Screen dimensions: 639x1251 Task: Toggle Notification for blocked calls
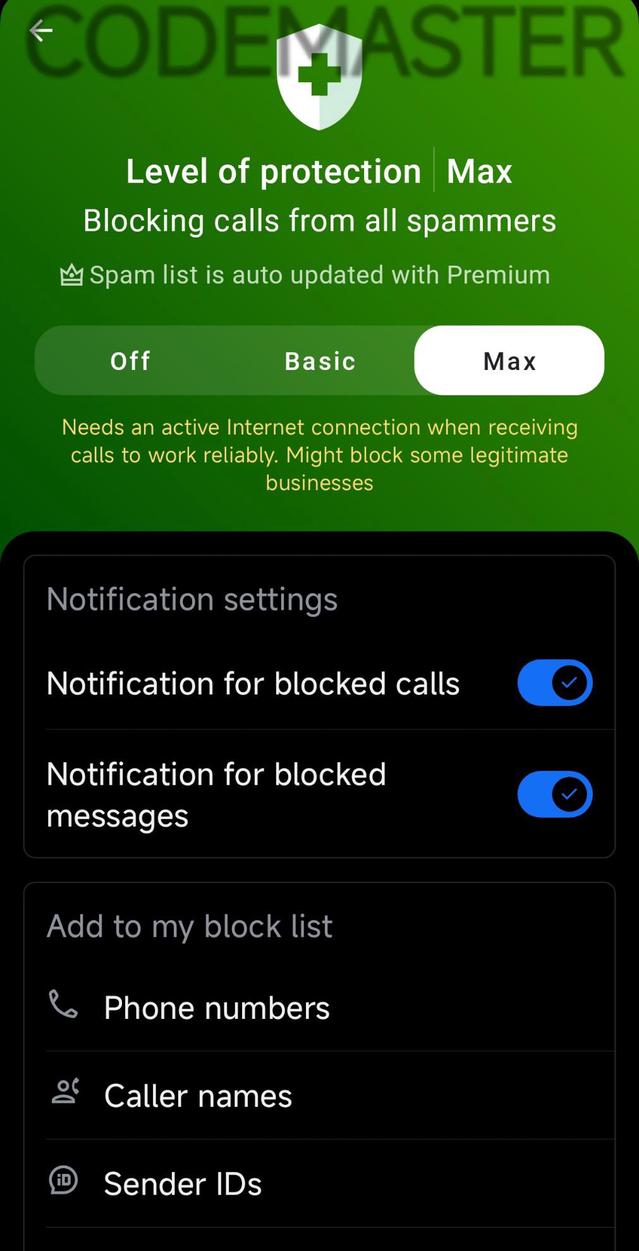point(555,684)
